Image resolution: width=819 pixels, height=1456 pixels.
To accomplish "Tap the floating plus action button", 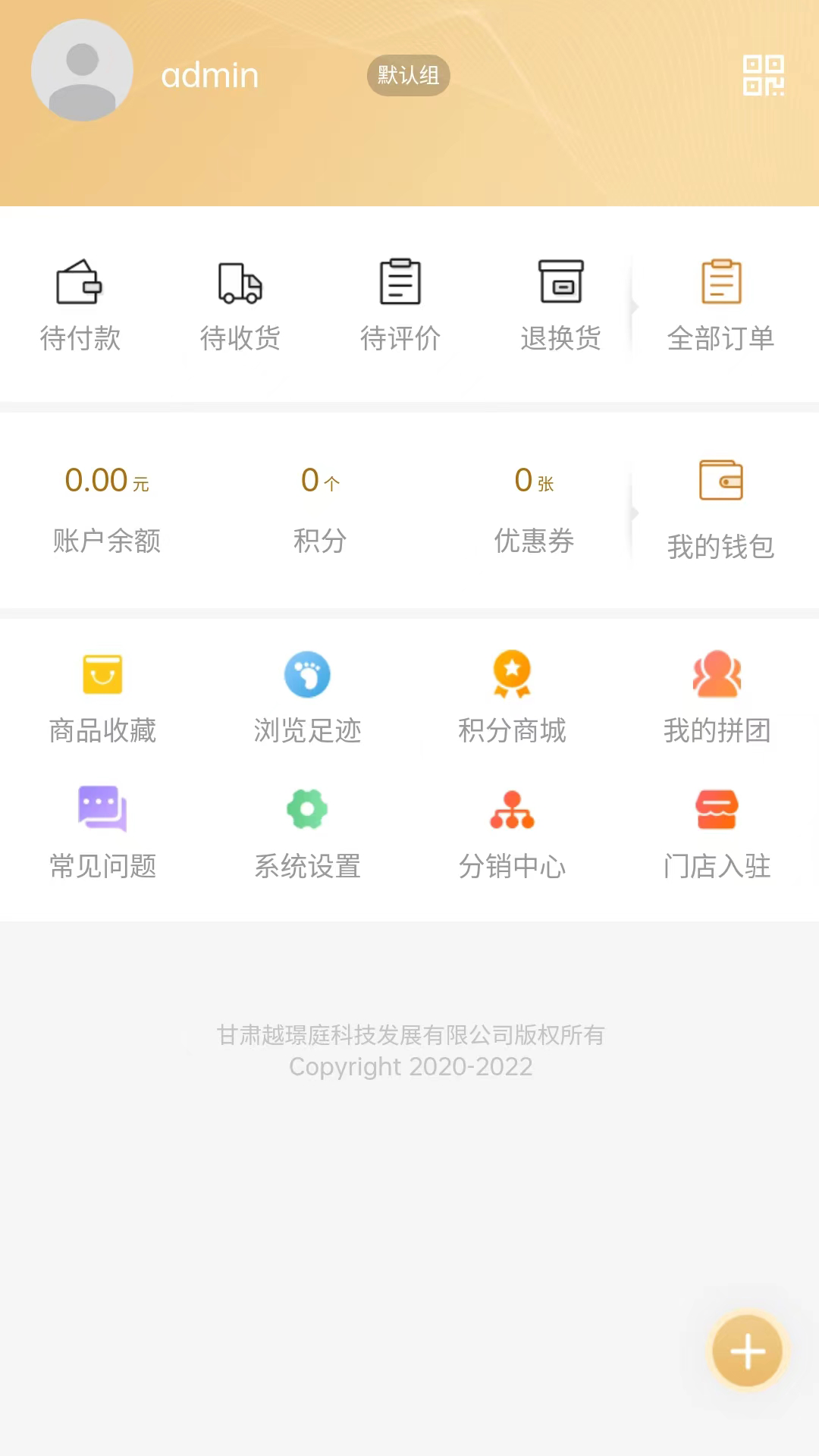I will pyautogui.click(x=748, y=1350).
